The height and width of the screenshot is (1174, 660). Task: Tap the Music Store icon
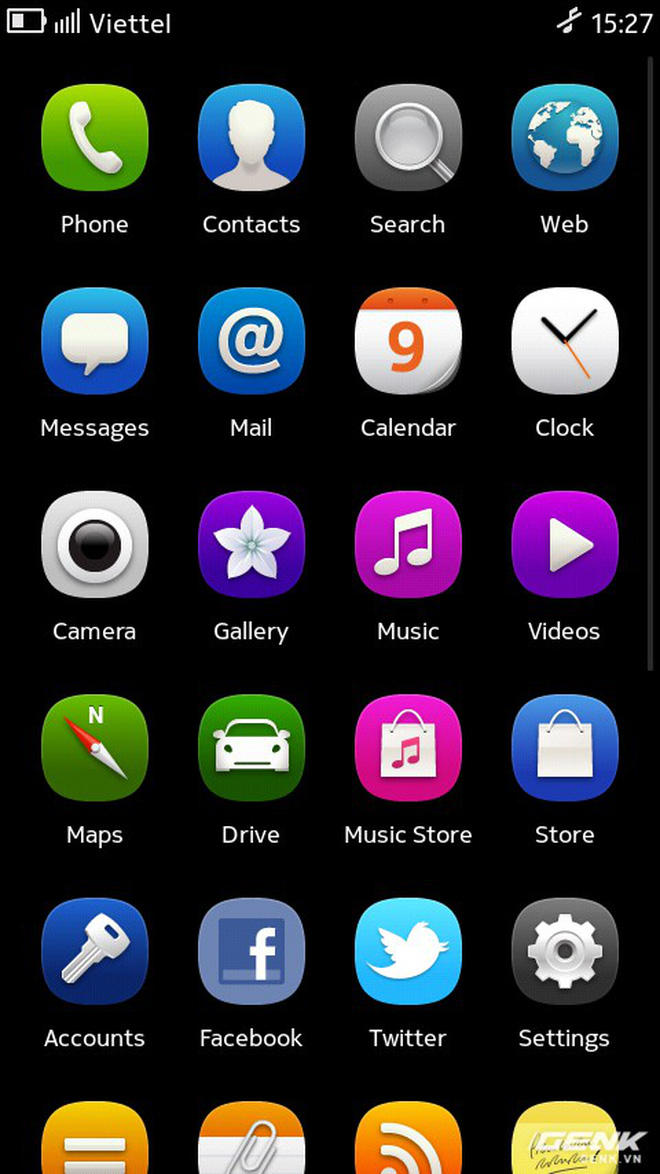coord(408,748)
